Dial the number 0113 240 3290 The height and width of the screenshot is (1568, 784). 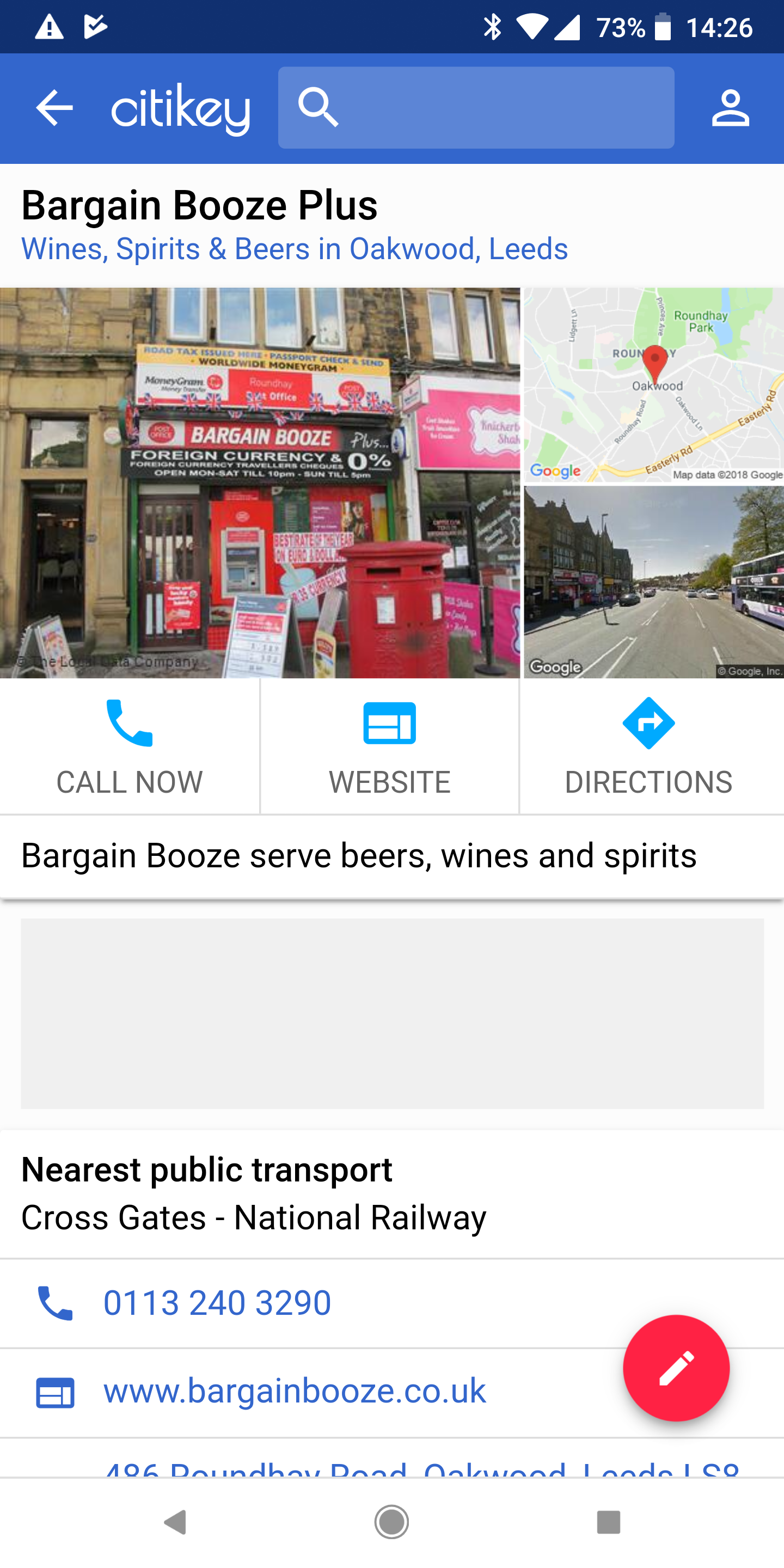[x=217, y=1303]
